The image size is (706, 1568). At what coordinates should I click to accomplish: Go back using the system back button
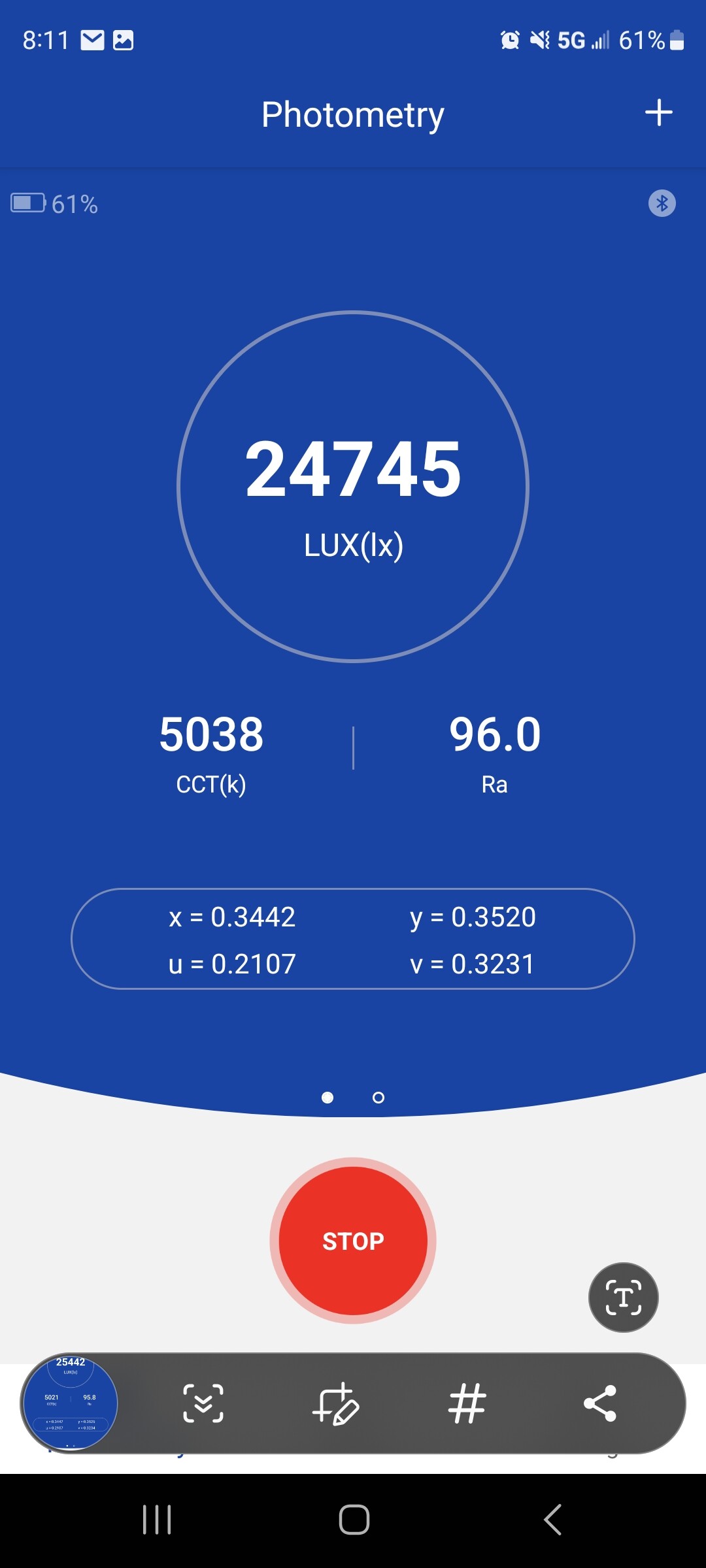click(x=552, y=1519)
